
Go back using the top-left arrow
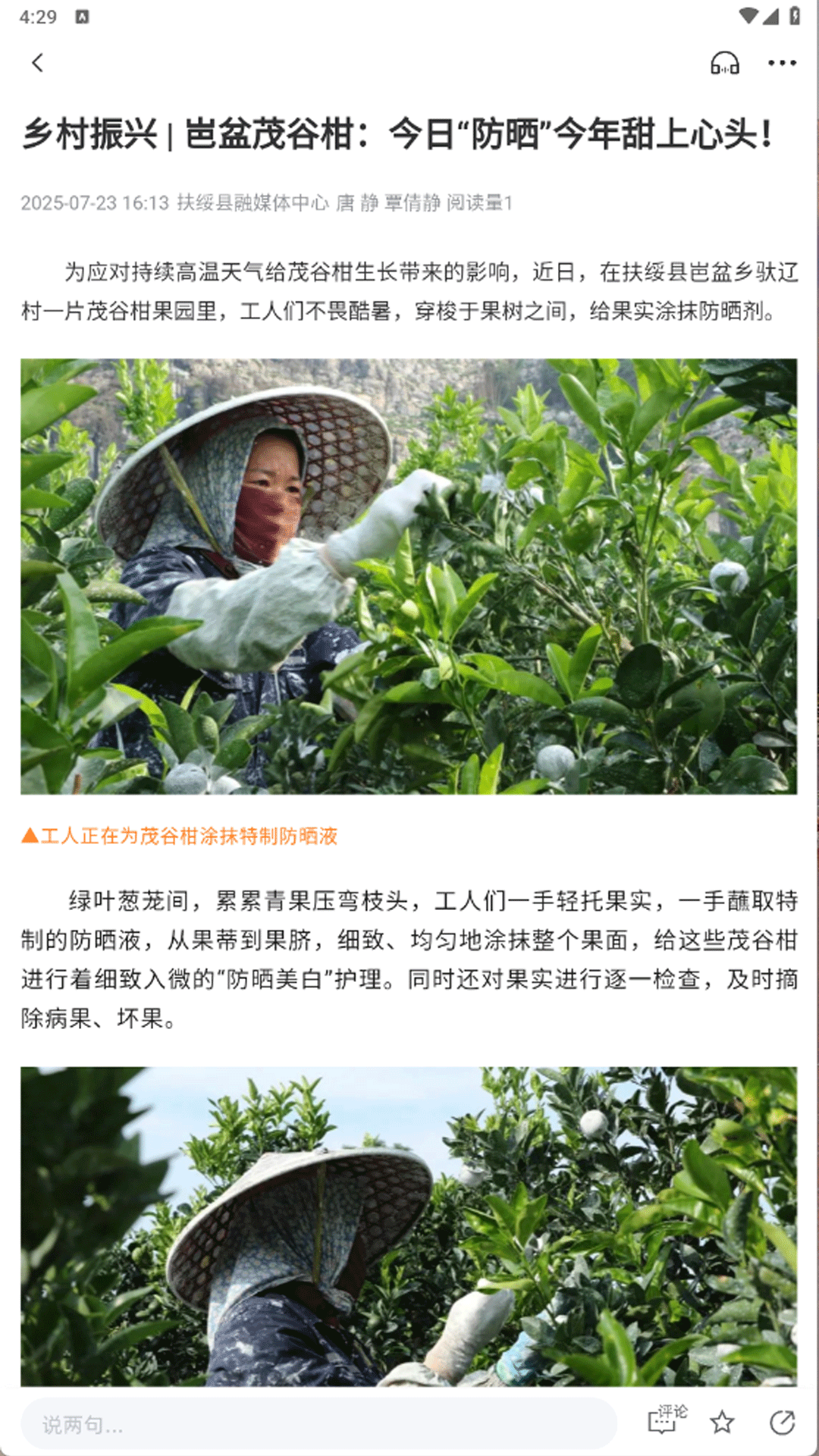pyautogui.click(x=37, y=63)
